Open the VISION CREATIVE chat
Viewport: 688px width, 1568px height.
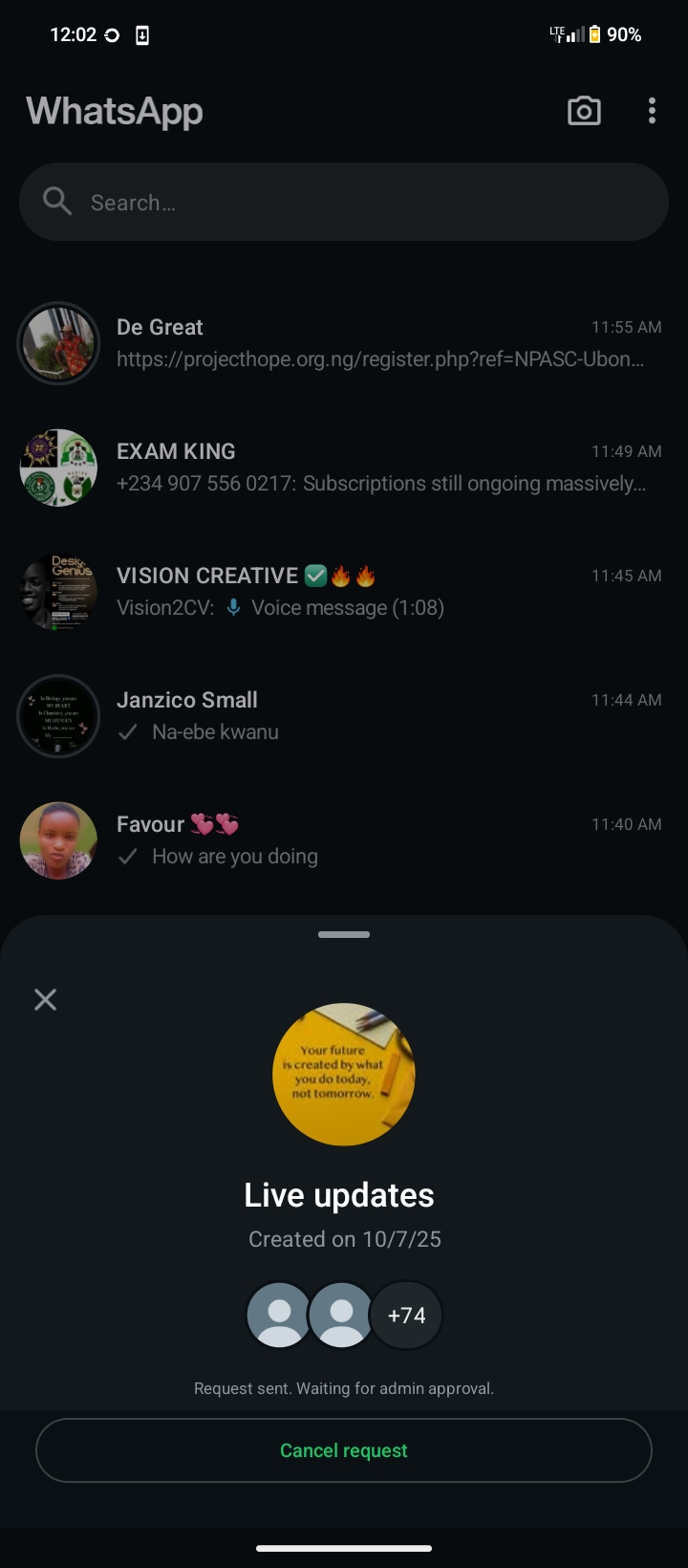tap(382, 592)
